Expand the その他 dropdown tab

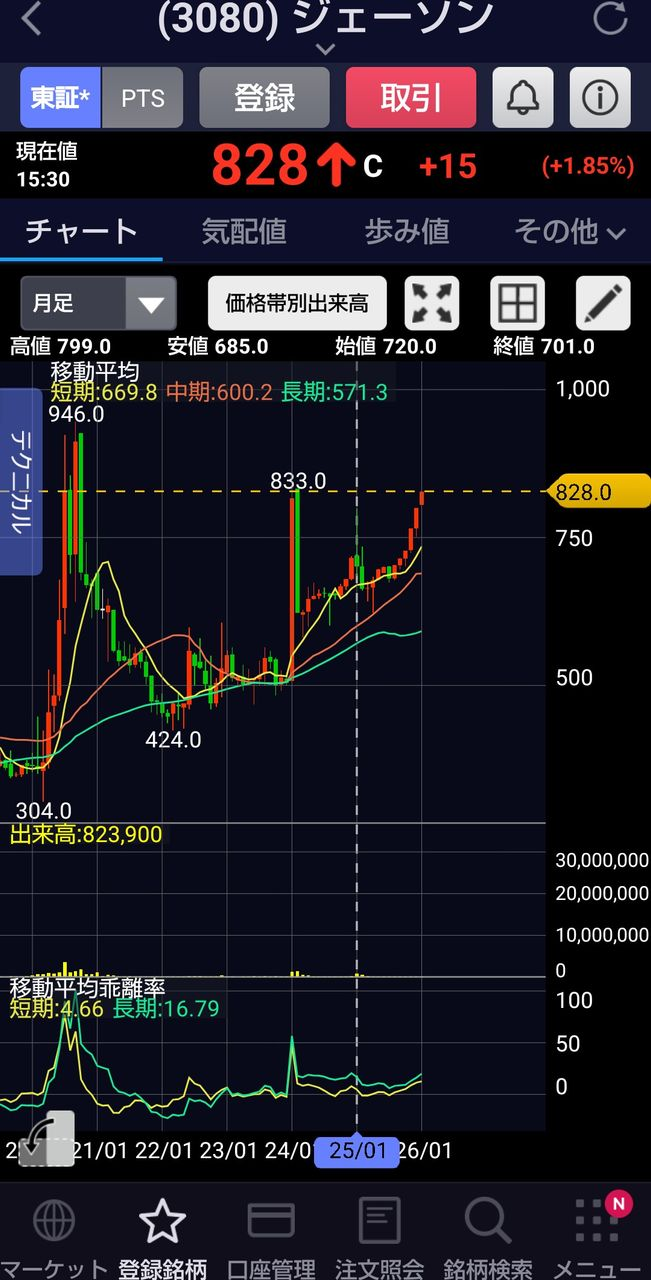[x=570, y=232]
